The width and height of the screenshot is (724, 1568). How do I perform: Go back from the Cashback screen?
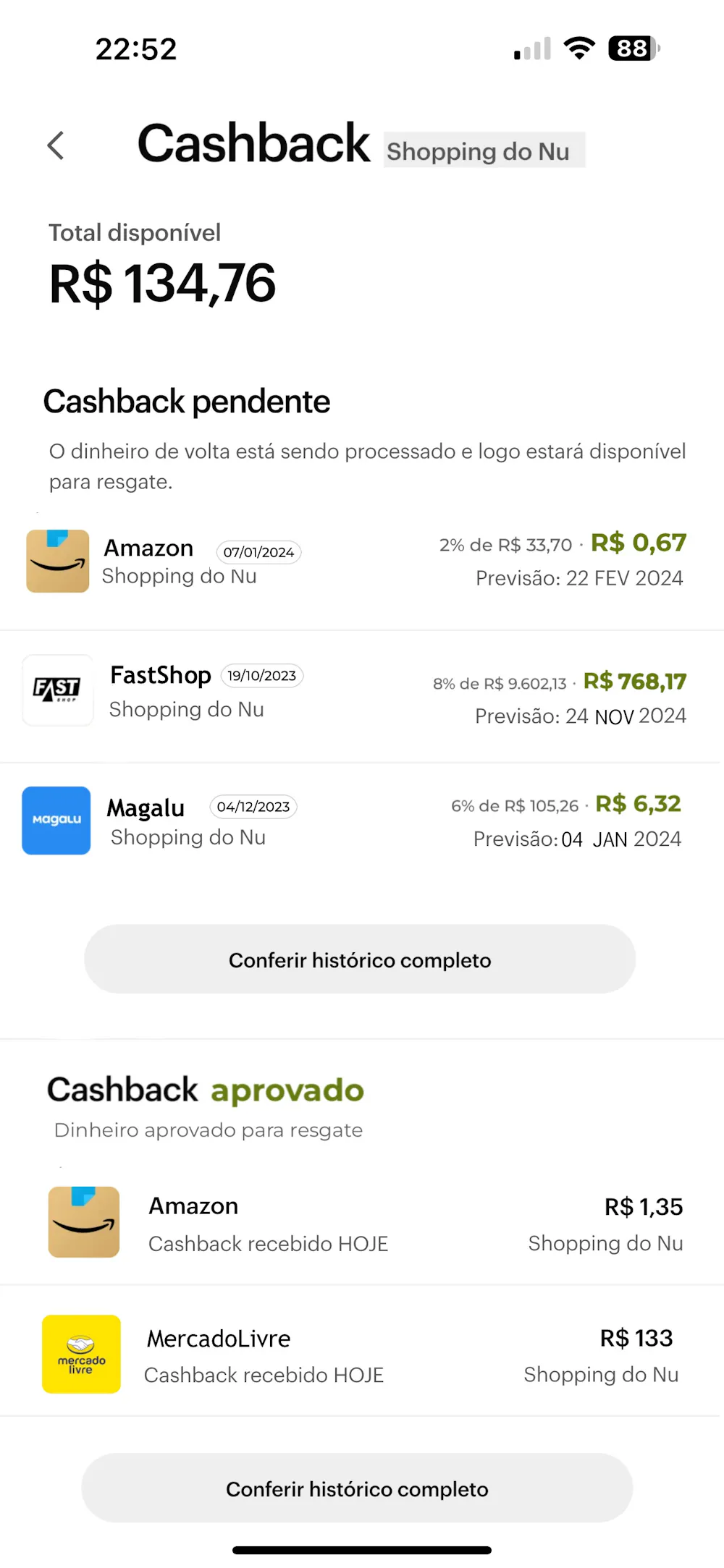(56, 145)
